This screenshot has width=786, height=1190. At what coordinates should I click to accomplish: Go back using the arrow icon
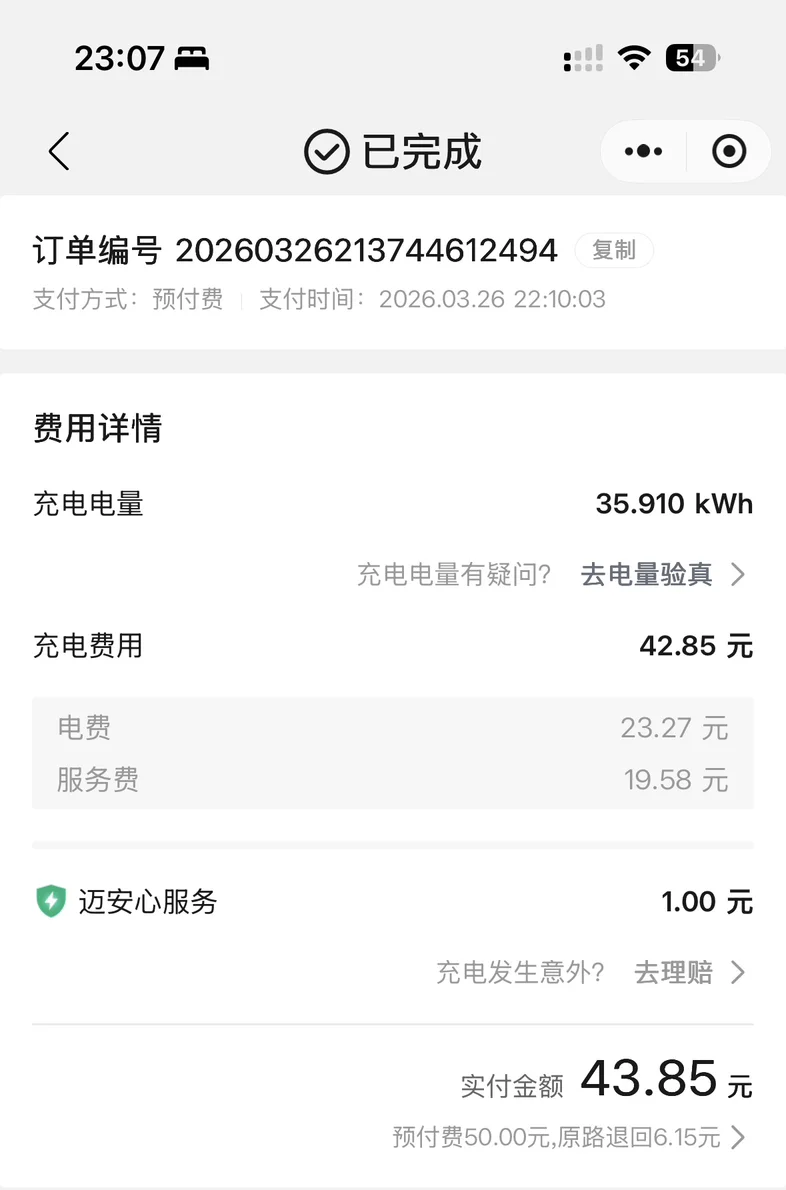59,152
